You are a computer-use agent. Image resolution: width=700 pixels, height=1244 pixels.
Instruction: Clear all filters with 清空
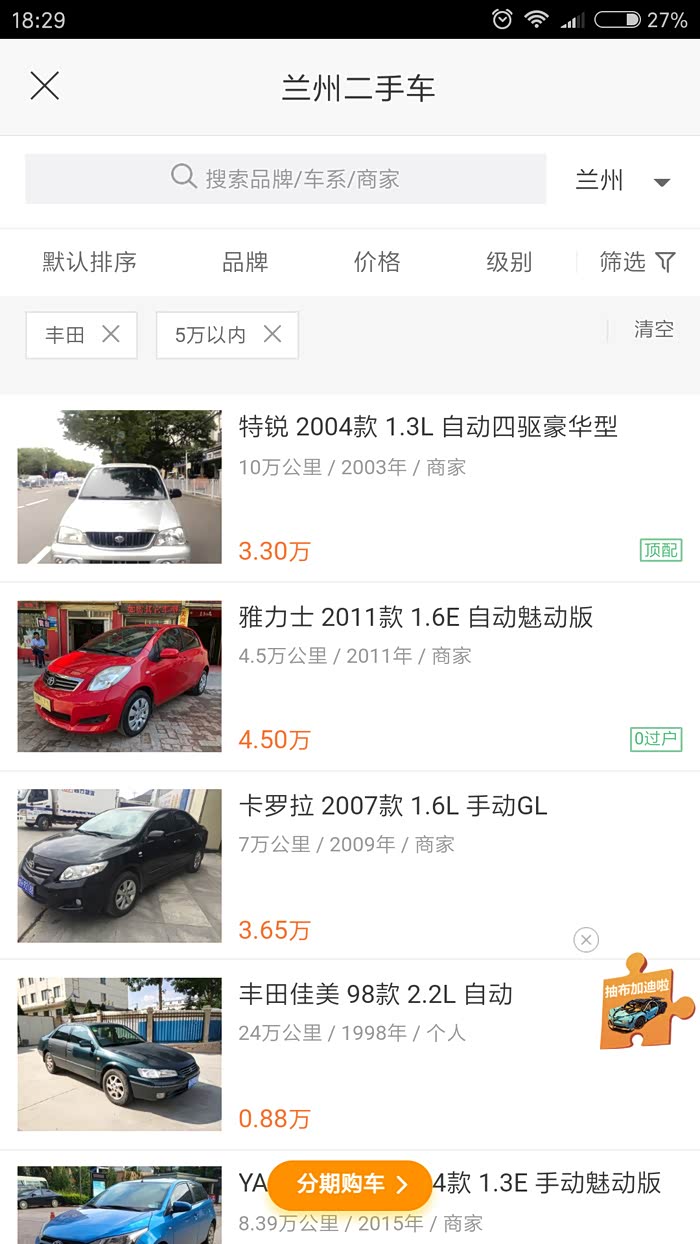(654, 330)
